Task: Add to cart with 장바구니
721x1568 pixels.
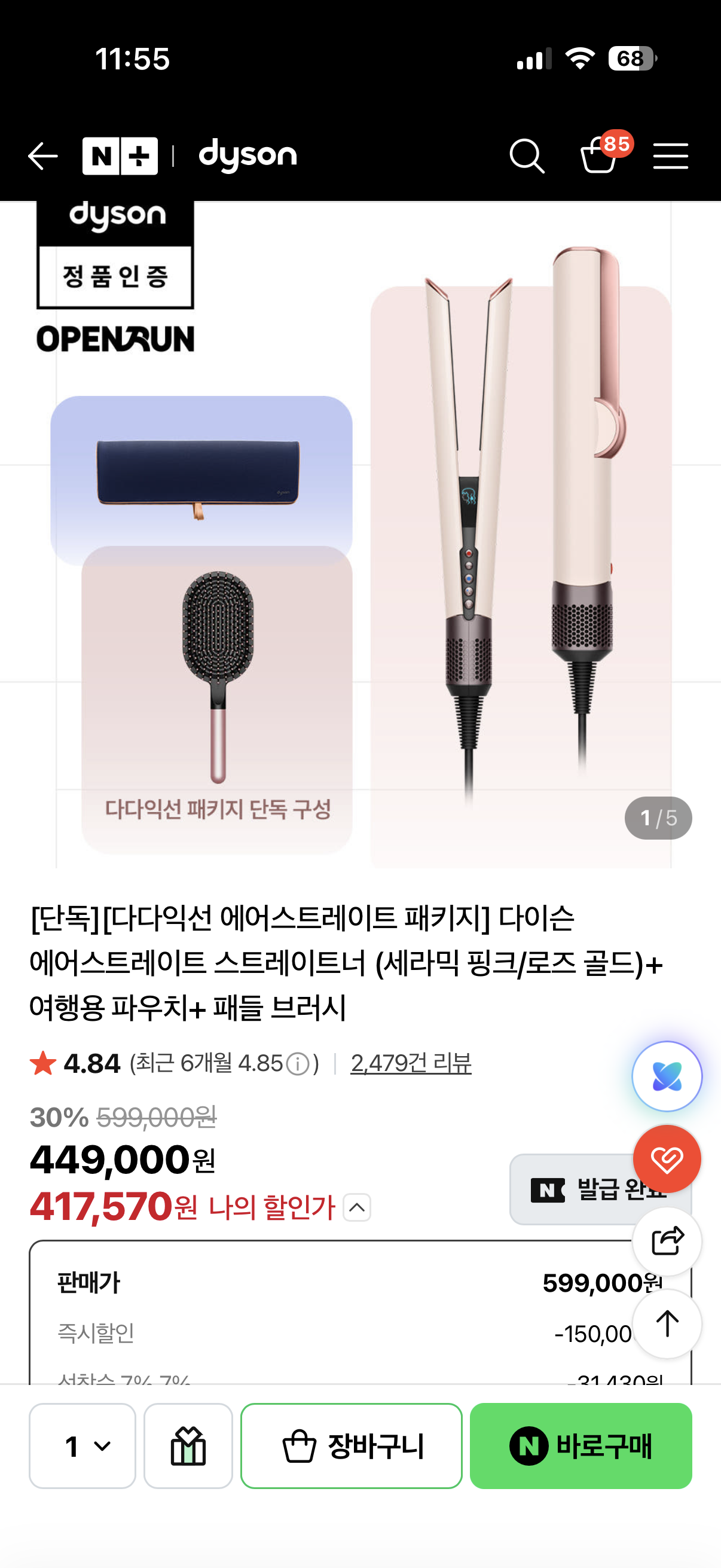Action: coord(351,1445)
